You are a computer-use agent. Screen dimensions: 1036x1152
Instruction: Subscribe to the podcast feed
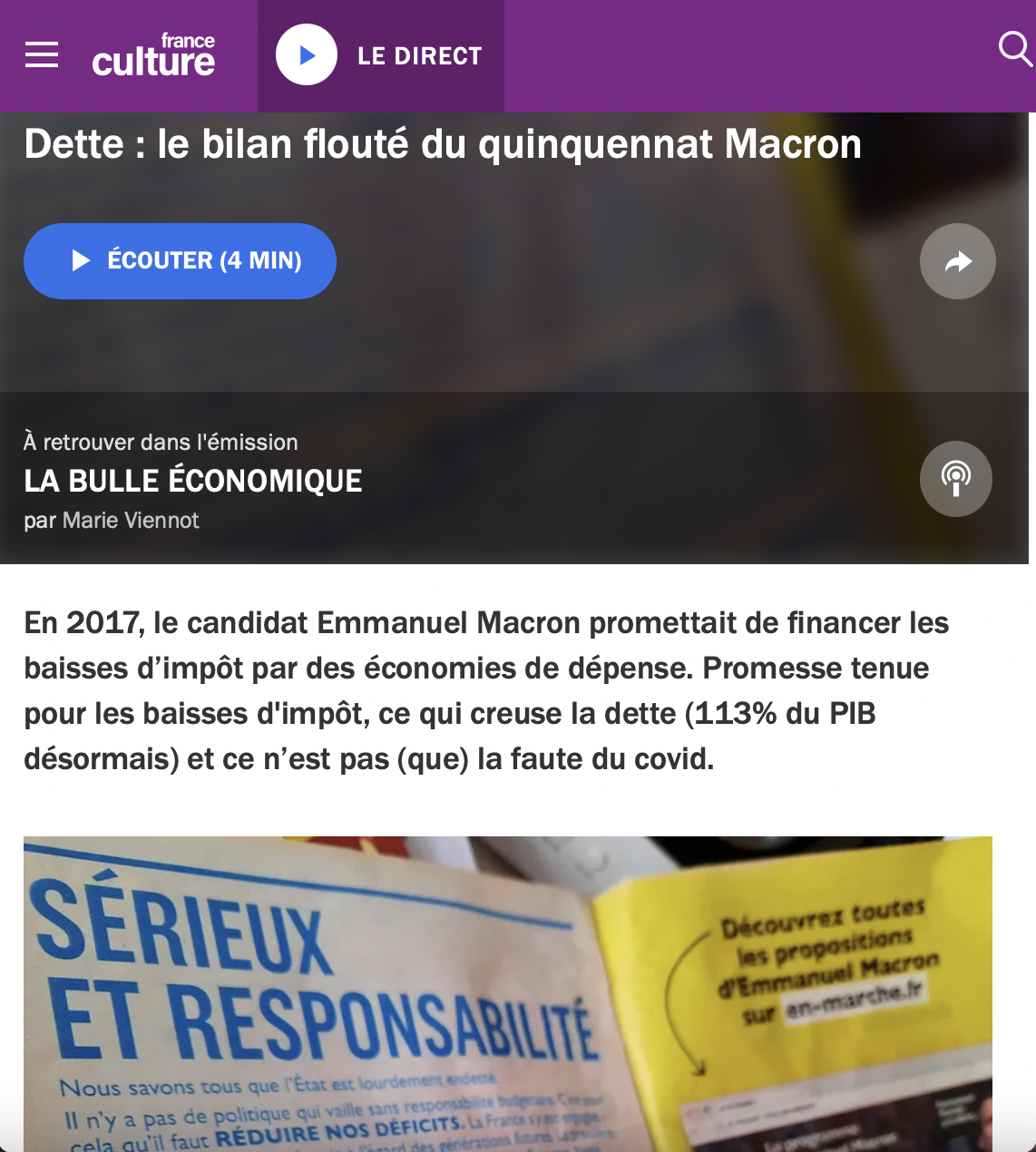pos(955,479)
